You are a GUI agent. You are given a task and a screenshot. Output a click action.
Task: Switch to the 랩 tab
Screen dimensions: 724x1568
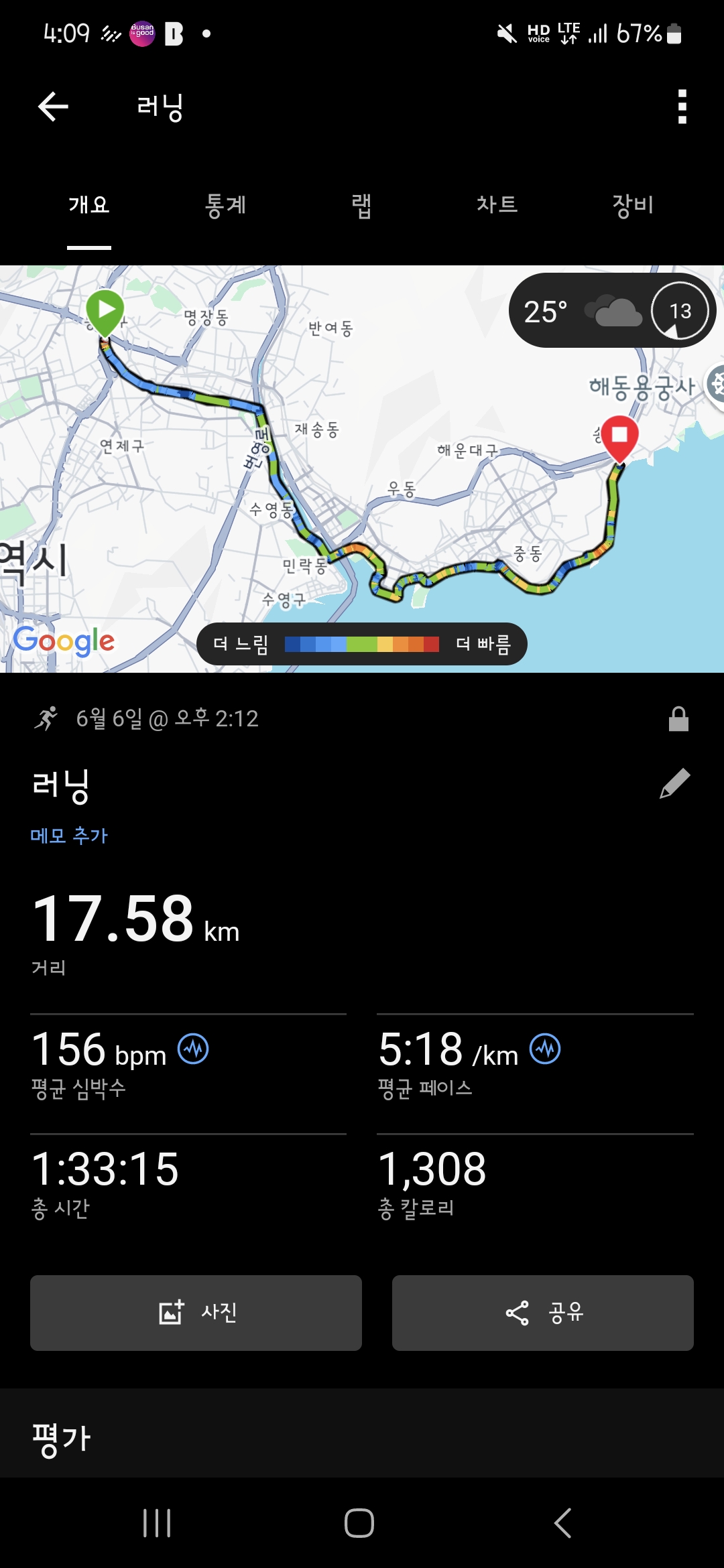tap(361, 205)
